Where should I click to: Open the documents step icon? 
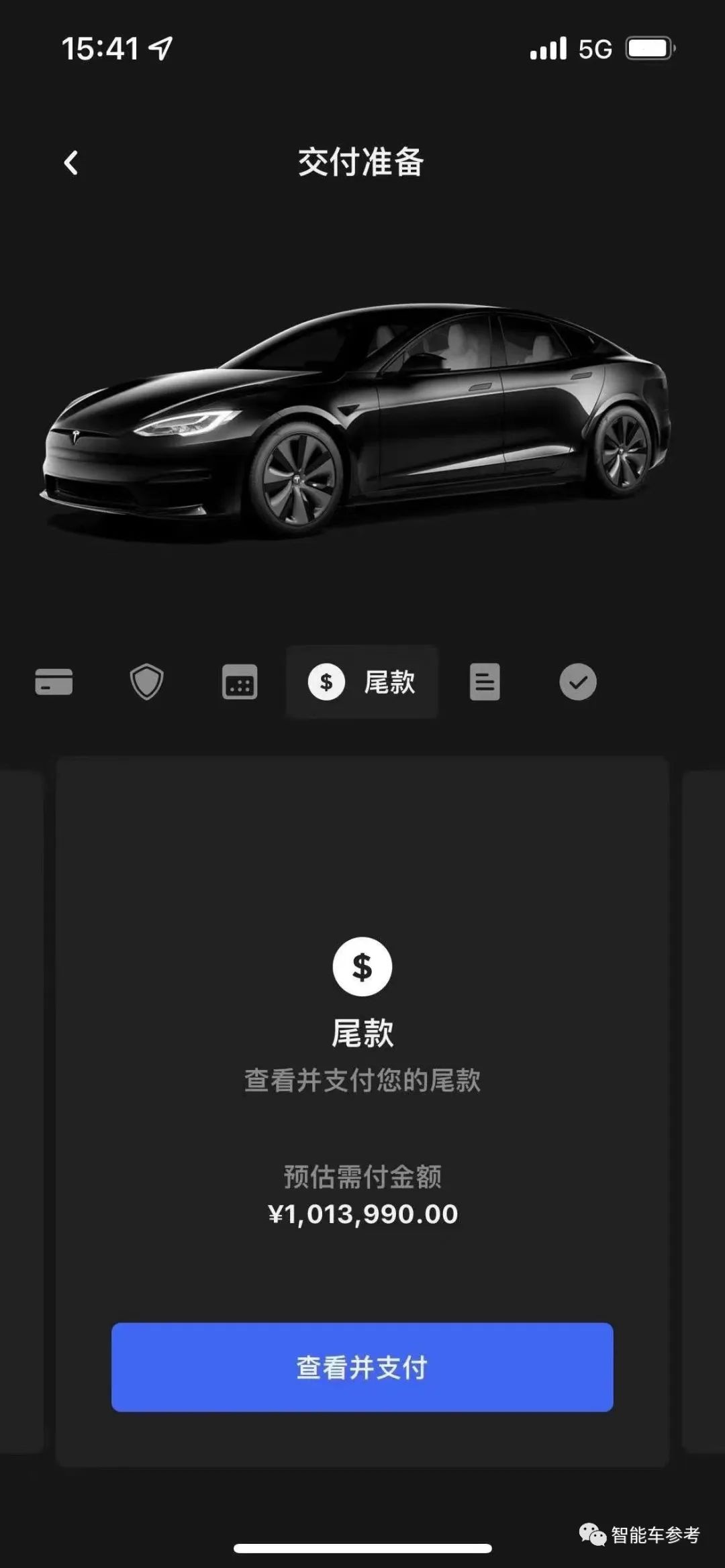point(485,682)
